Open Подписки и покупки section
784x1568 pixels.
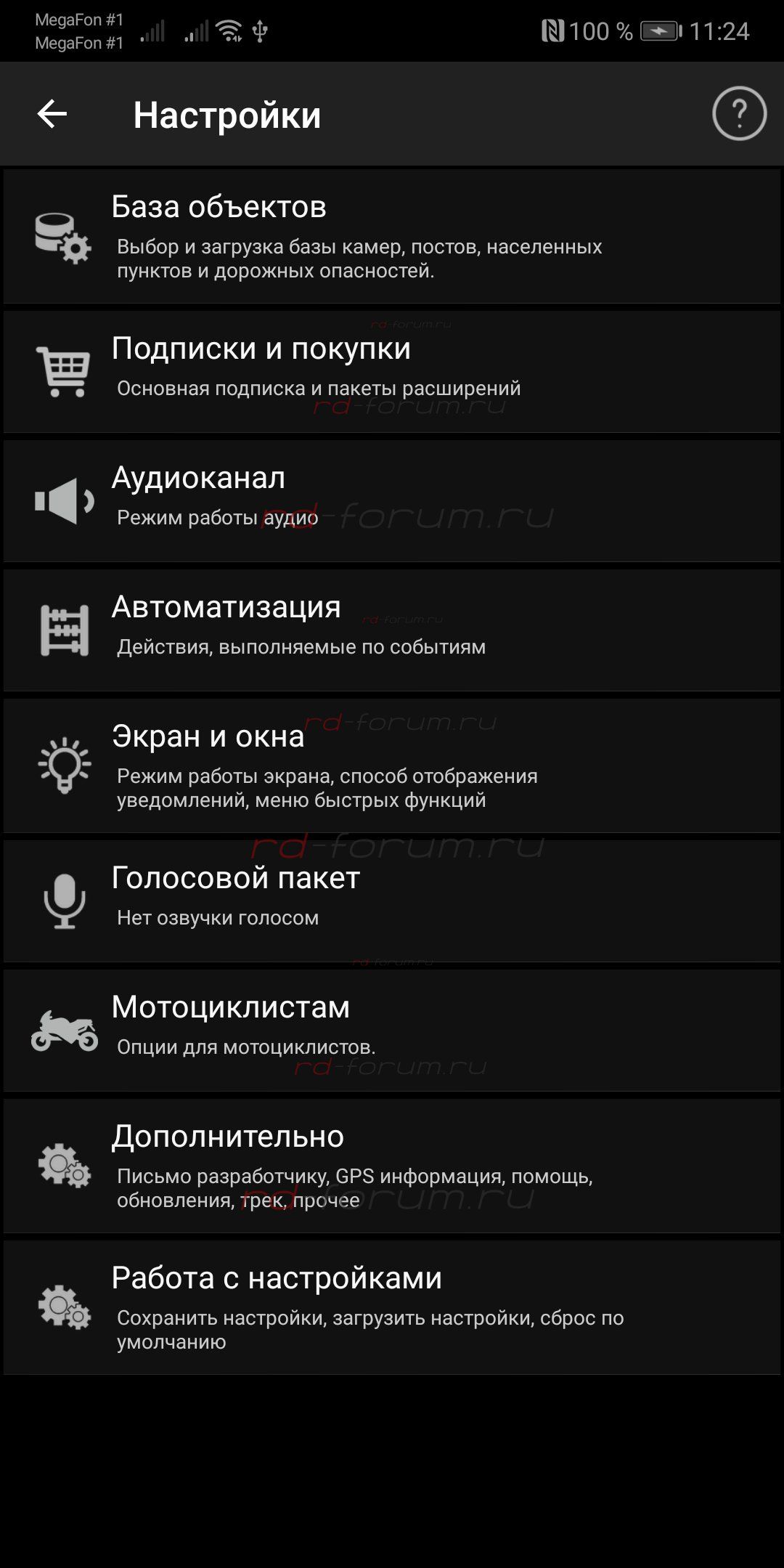[x=392, y=371]
